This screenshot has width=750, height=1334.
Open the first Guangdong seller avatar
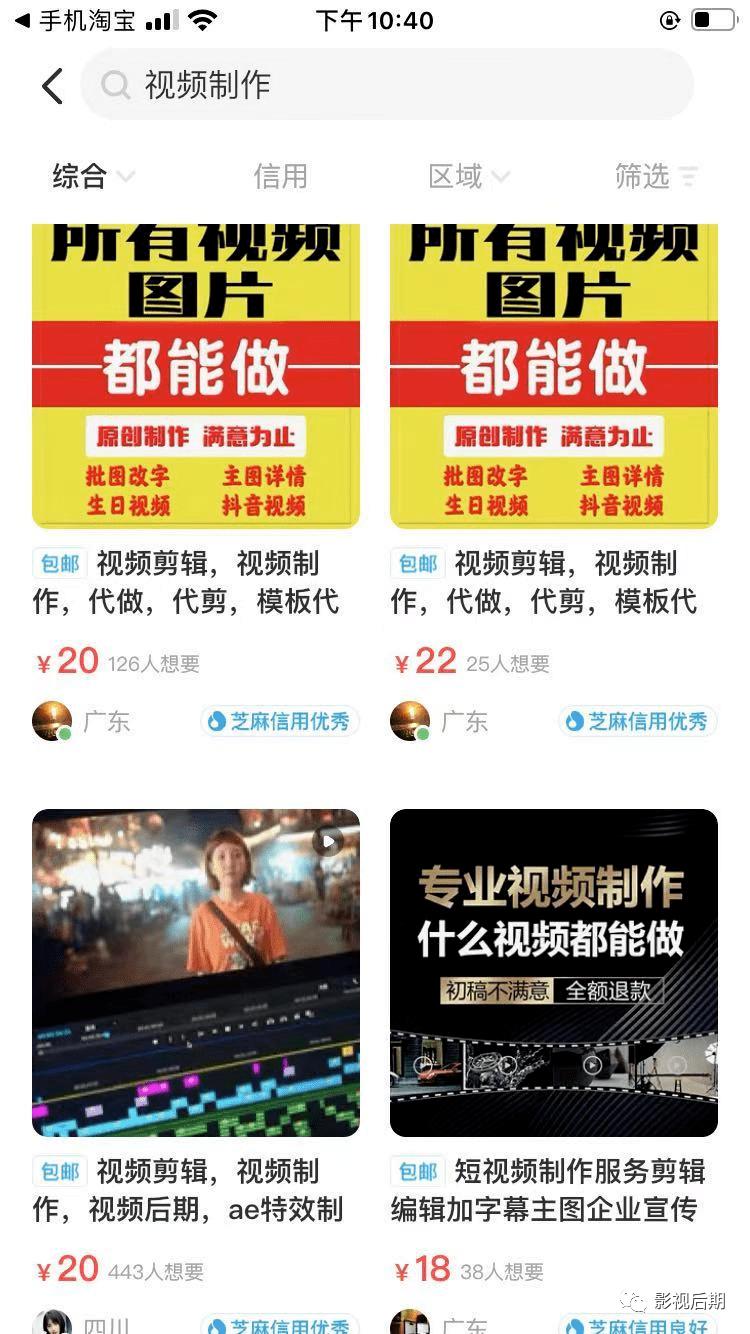coord(53,720)
